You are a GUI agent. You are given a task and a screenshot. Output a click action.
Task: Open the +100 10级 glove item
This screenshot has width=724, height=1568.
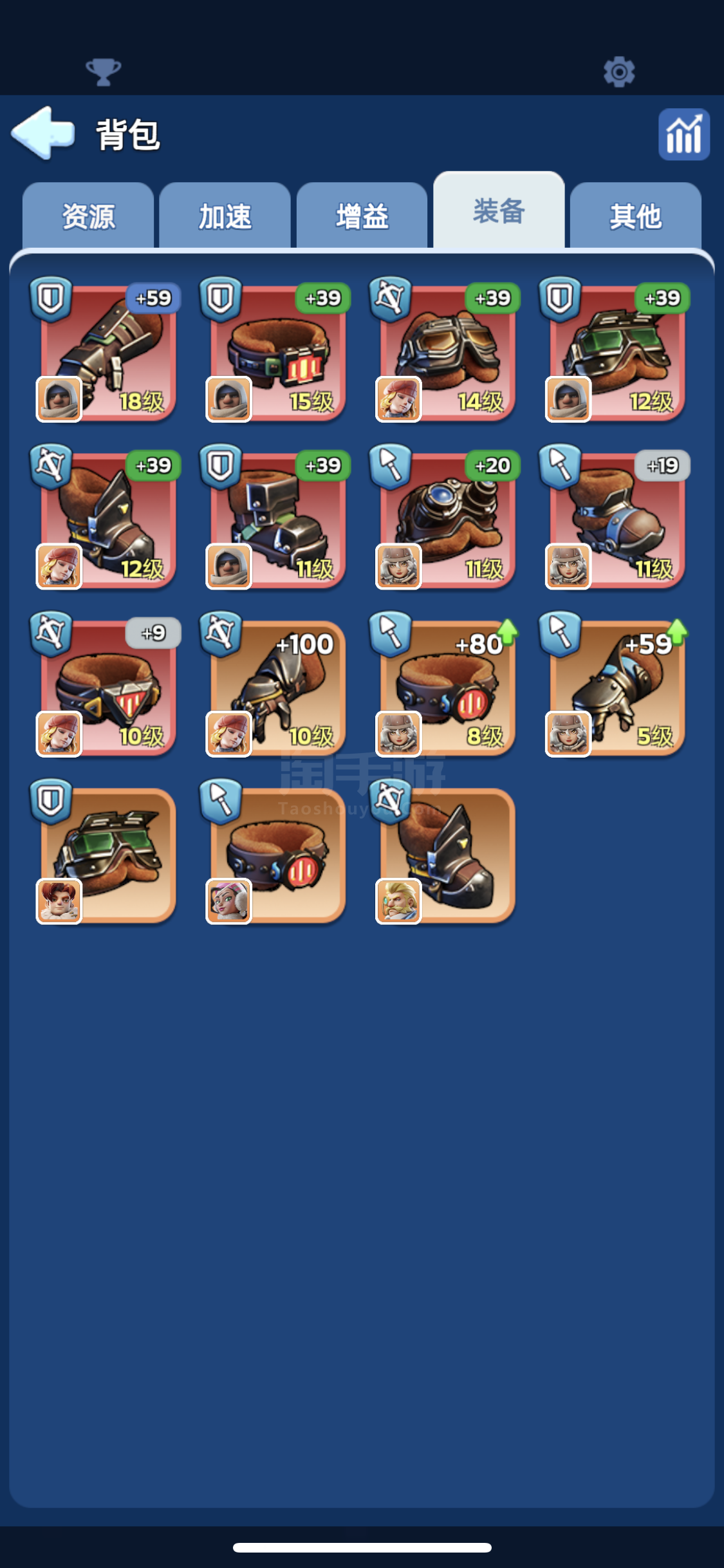(x=277, y=687)
